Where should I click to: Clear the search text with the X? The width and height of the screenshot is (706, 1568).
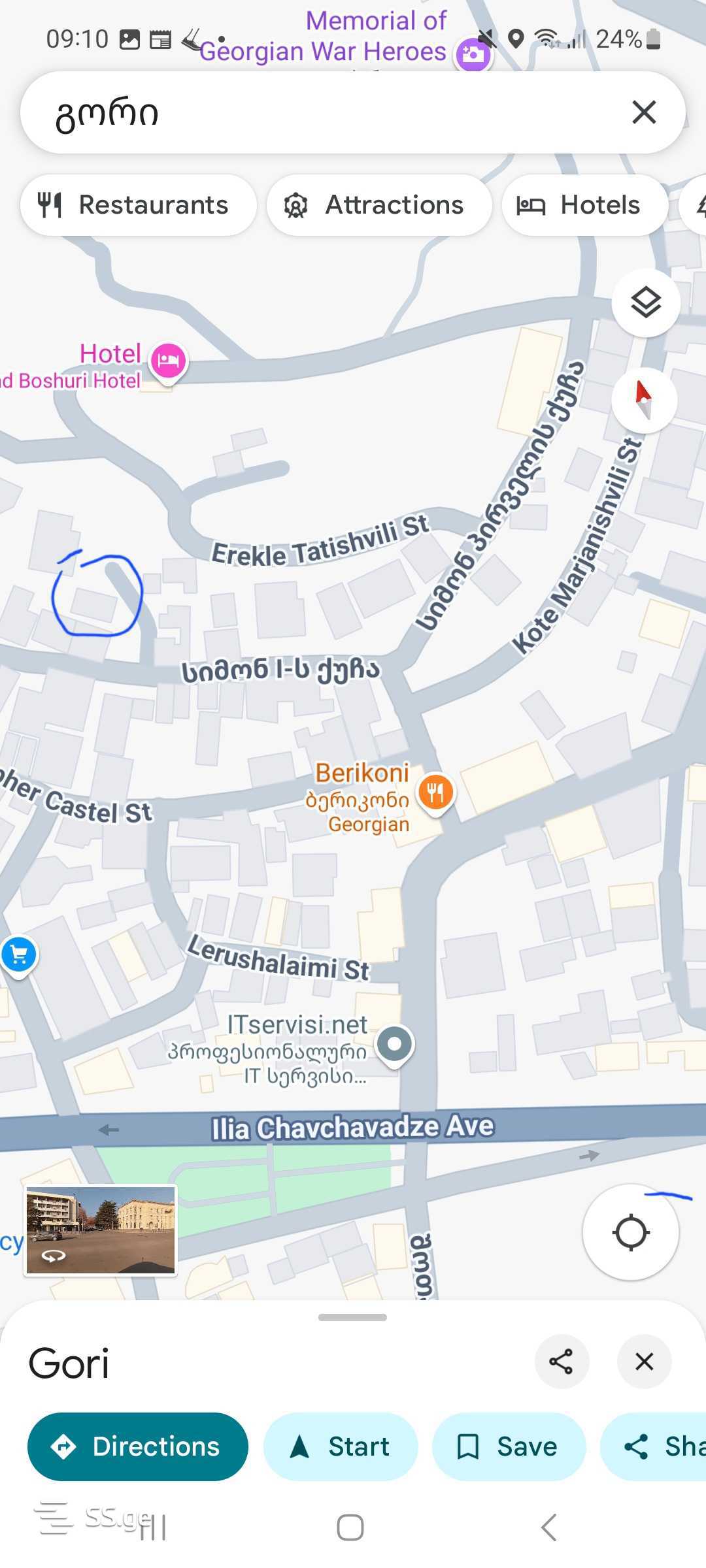[644, 112]
